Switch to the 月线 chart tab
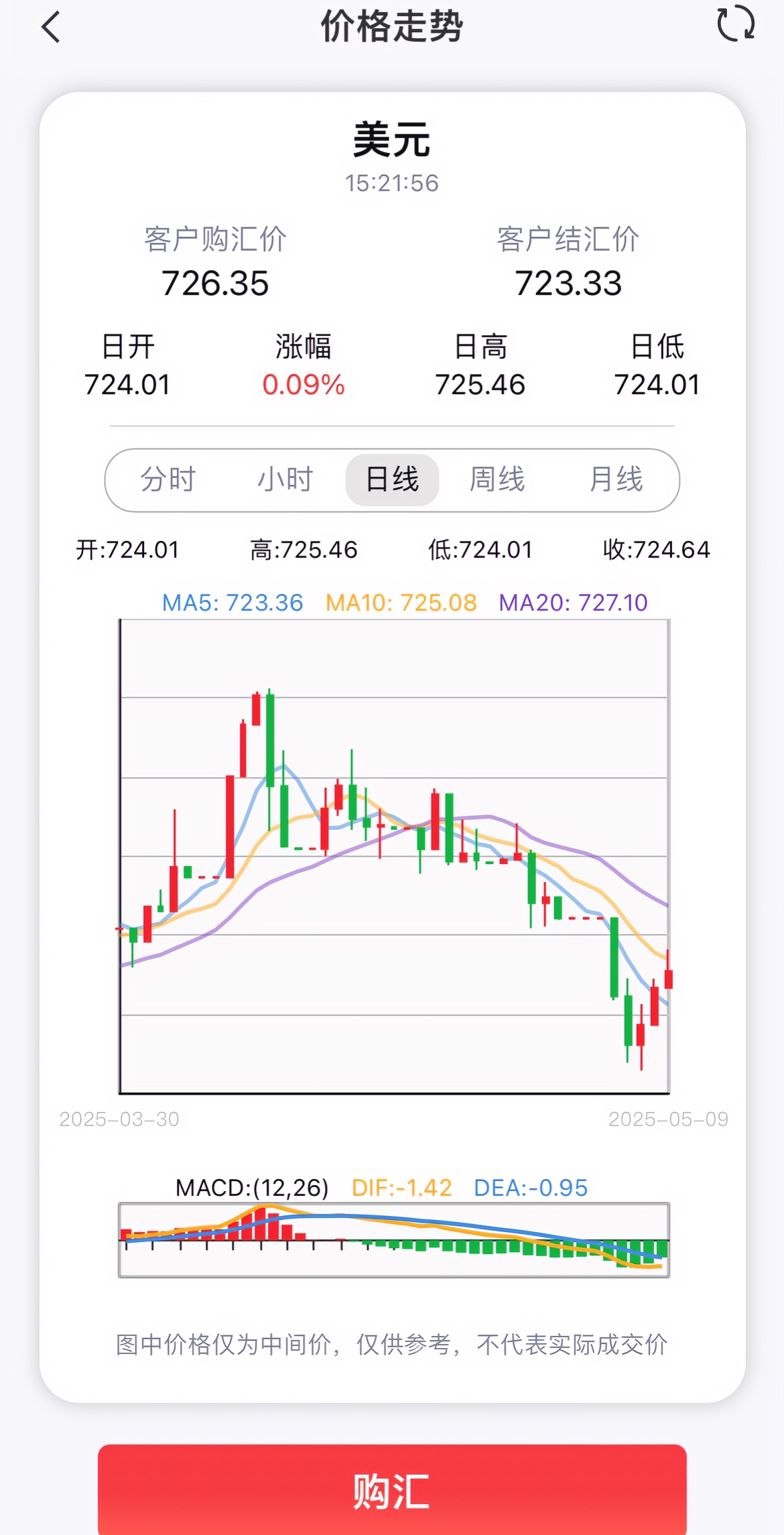Screen dimensions: 784x1535 click(616, 480)
